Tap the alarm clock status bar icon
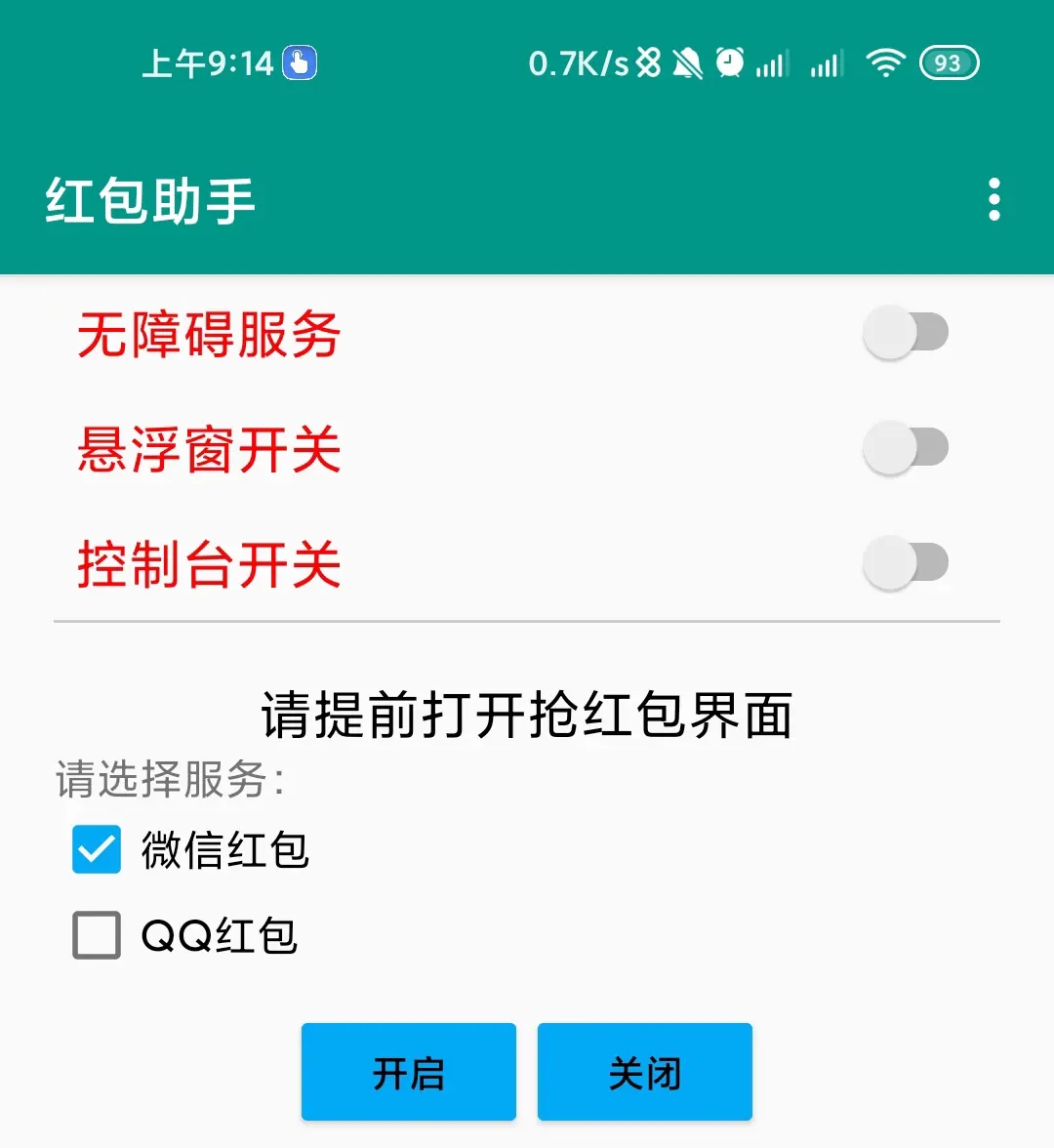1054x1148 pixels. pyautogui.click(x=730, y=61)
